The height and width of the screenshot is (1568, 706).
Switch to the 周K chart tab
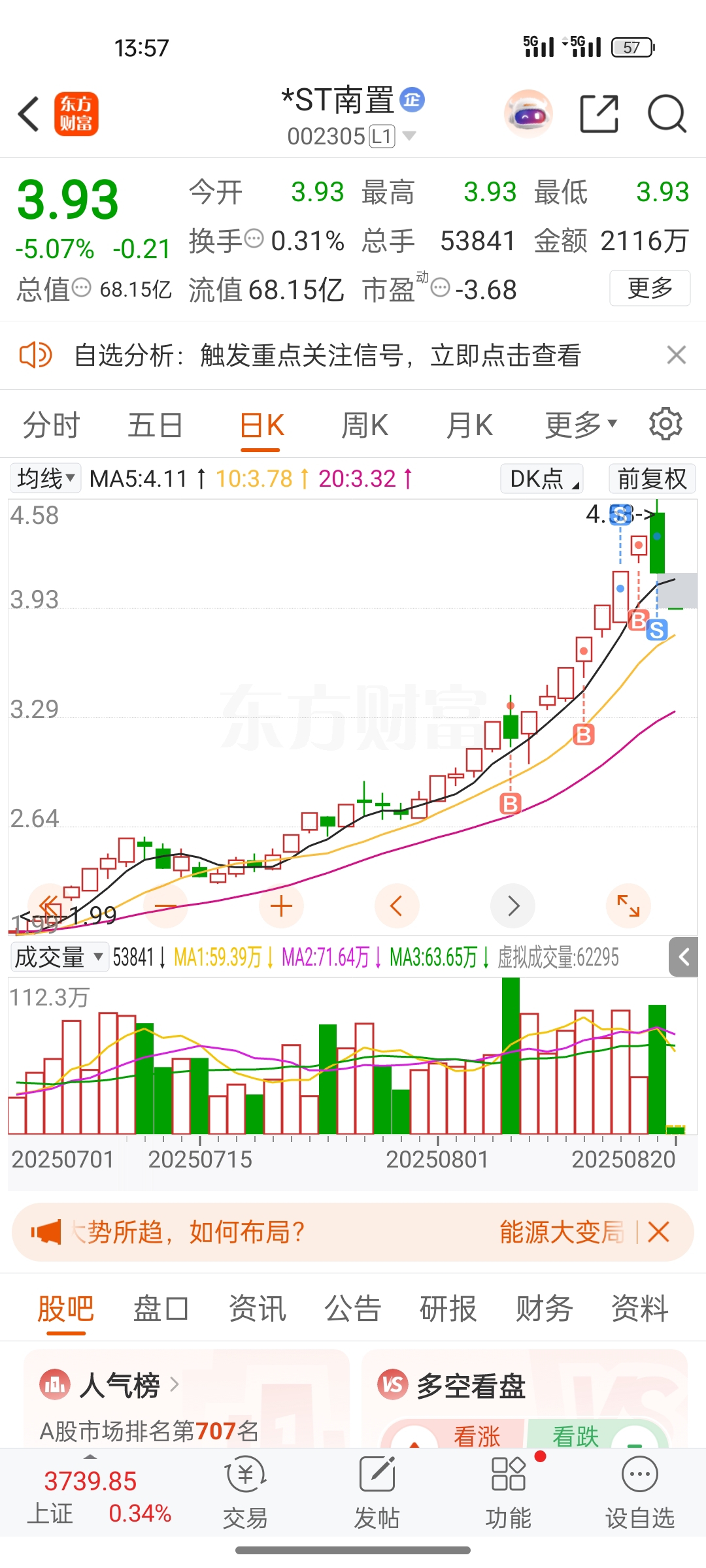point(365,425)
